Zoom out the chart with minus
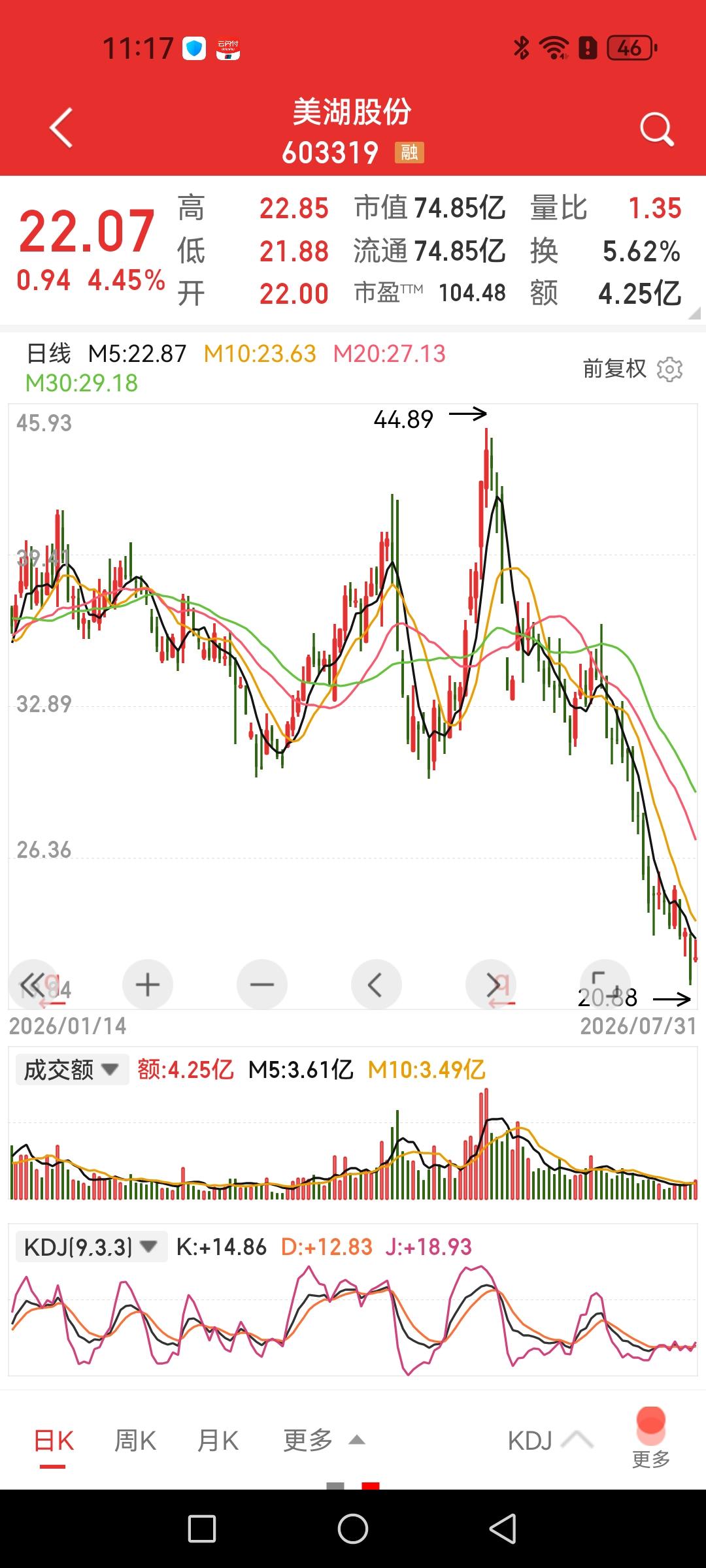The height and width of the screenshot is (1568, 706). pos(262,984)
